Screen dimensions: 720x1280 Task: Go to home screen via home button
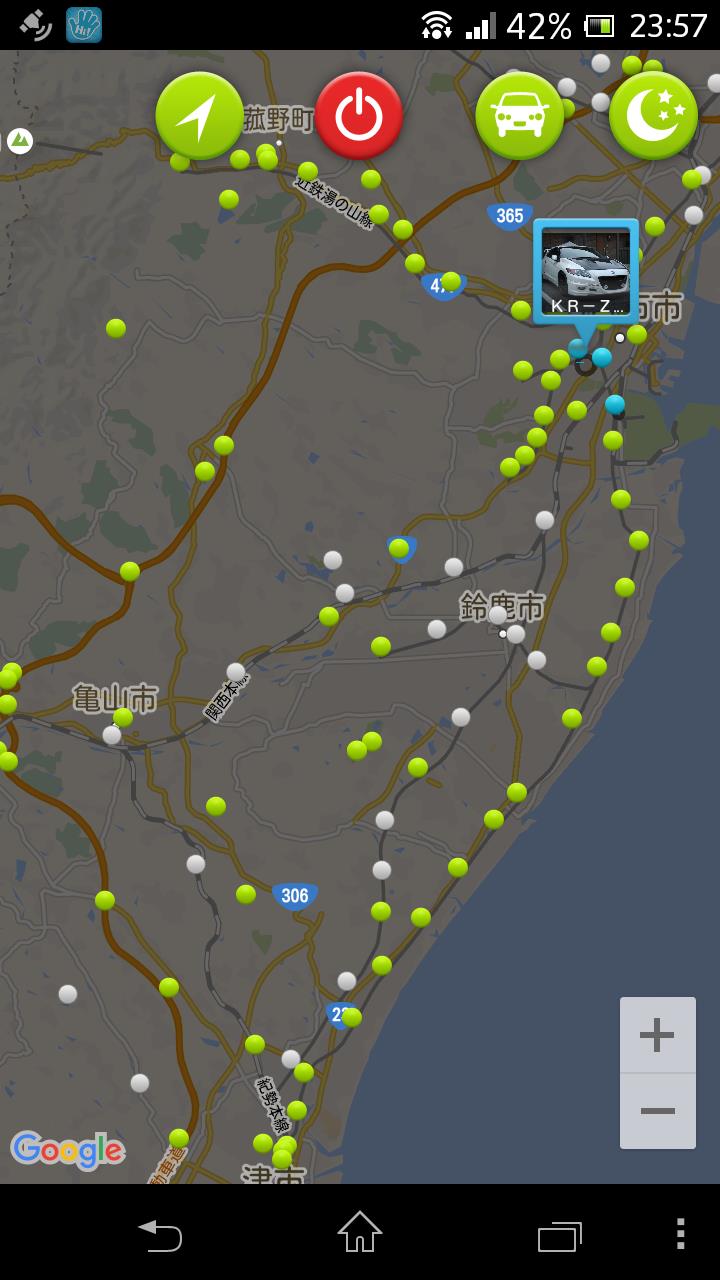(359, 1232)
